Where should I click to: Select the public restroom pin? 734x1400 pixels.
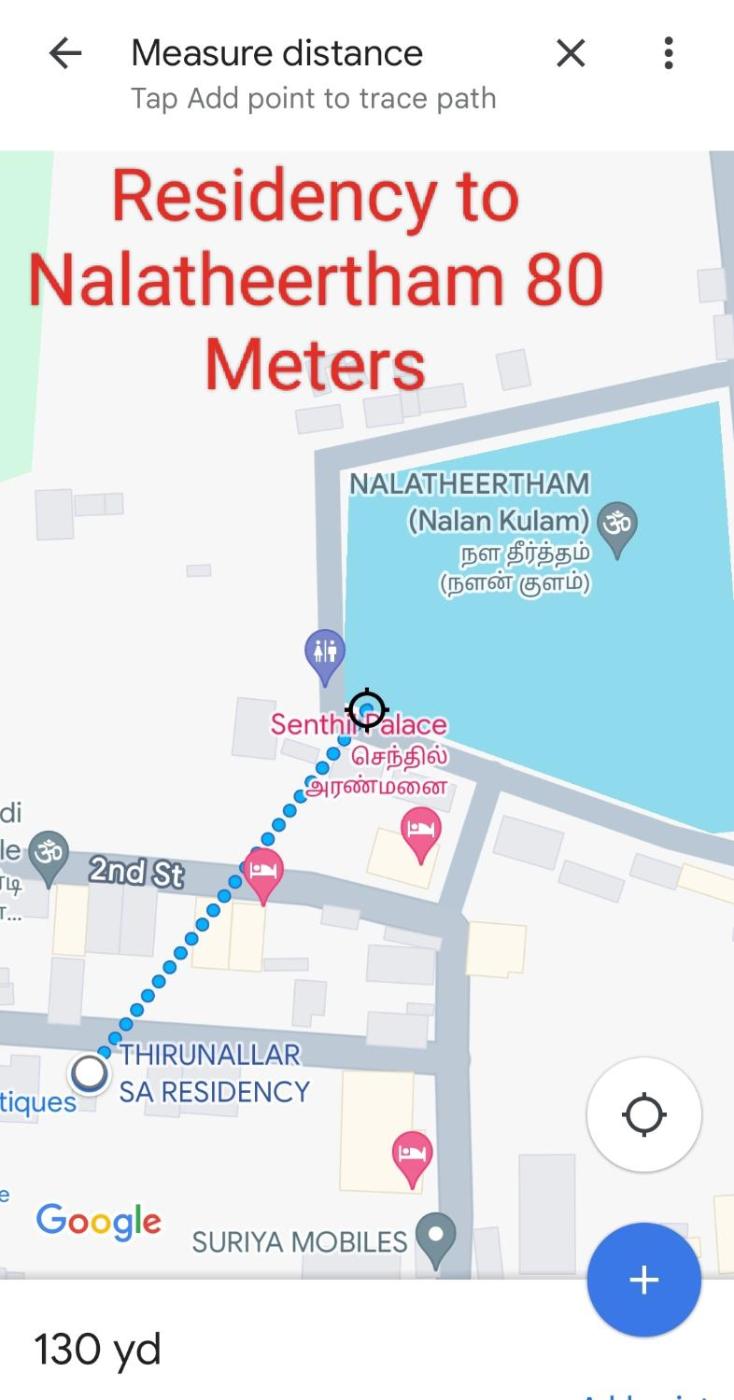click(325, 653)
